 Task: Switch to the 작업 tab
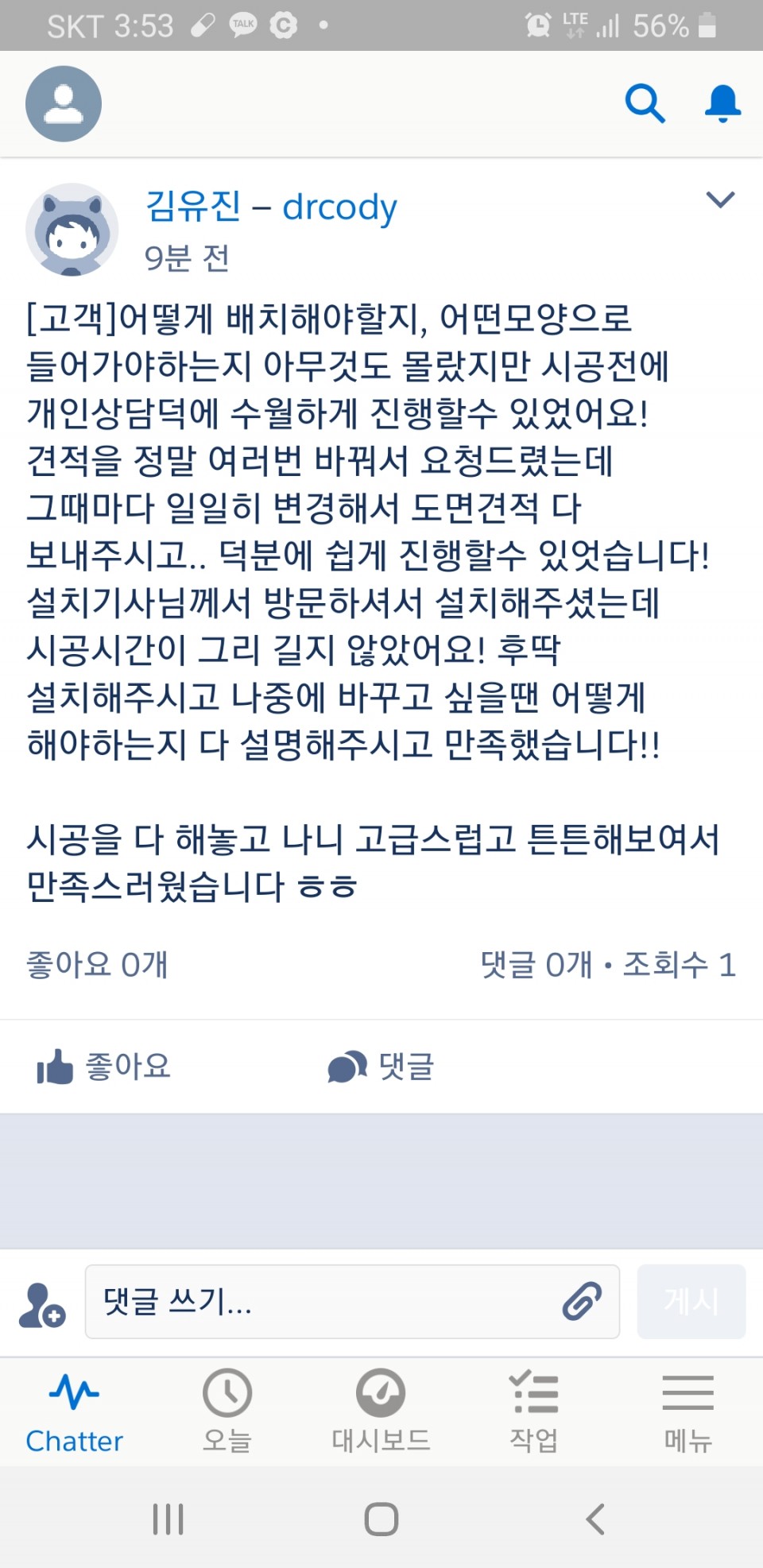(x=534, y=1411)
